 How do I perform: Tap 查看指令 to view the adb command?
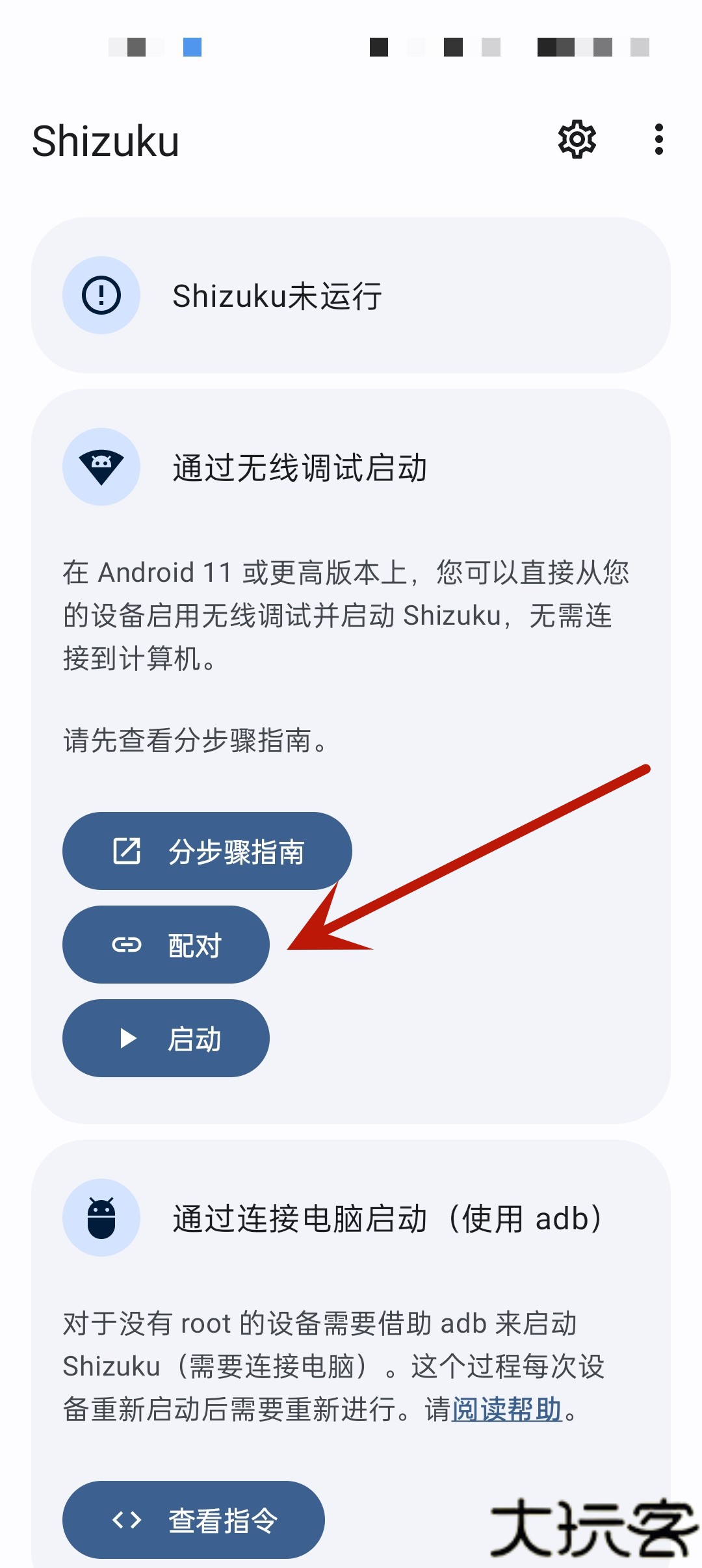point(193,1520)
